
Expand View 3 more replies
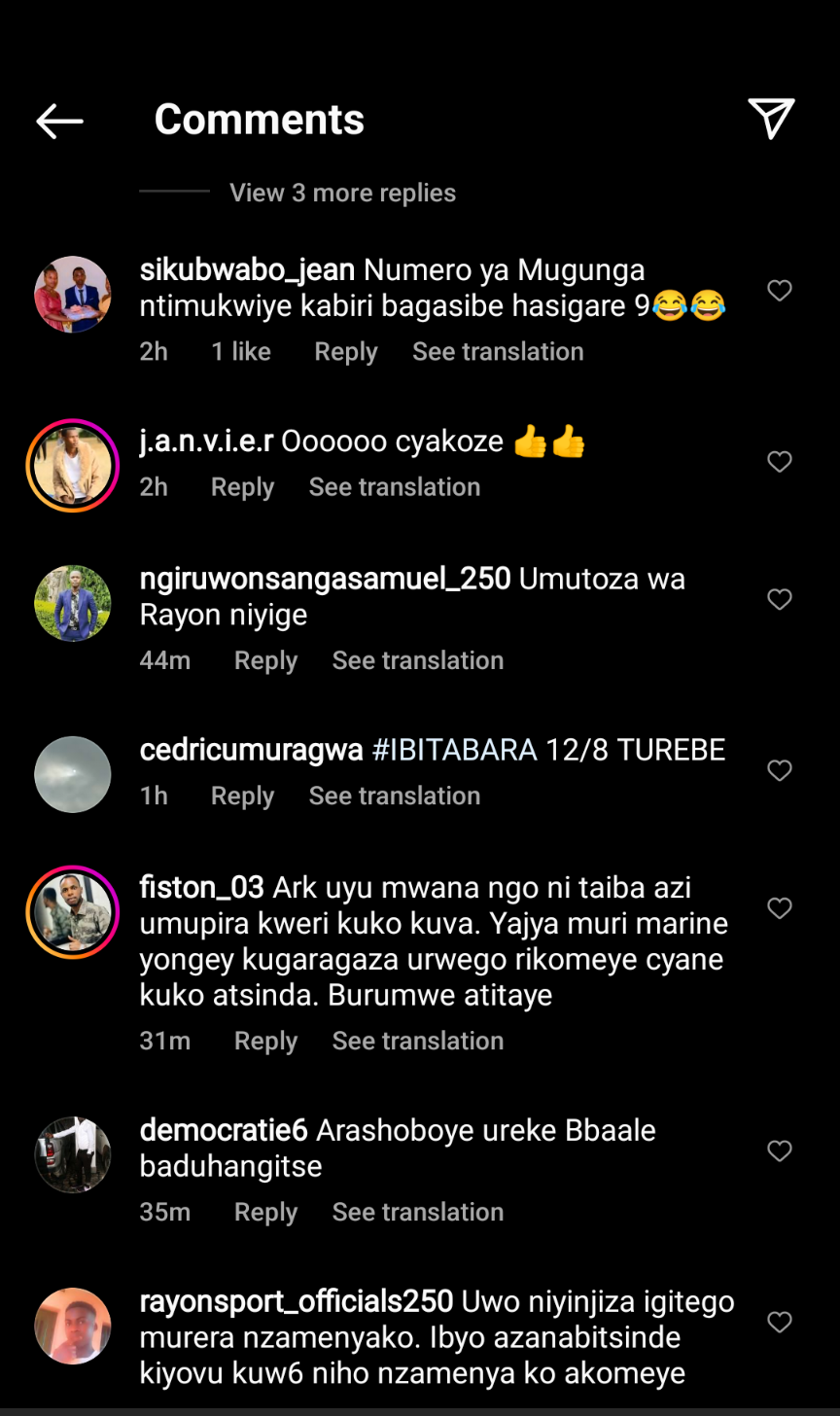[x=342, y=193]
